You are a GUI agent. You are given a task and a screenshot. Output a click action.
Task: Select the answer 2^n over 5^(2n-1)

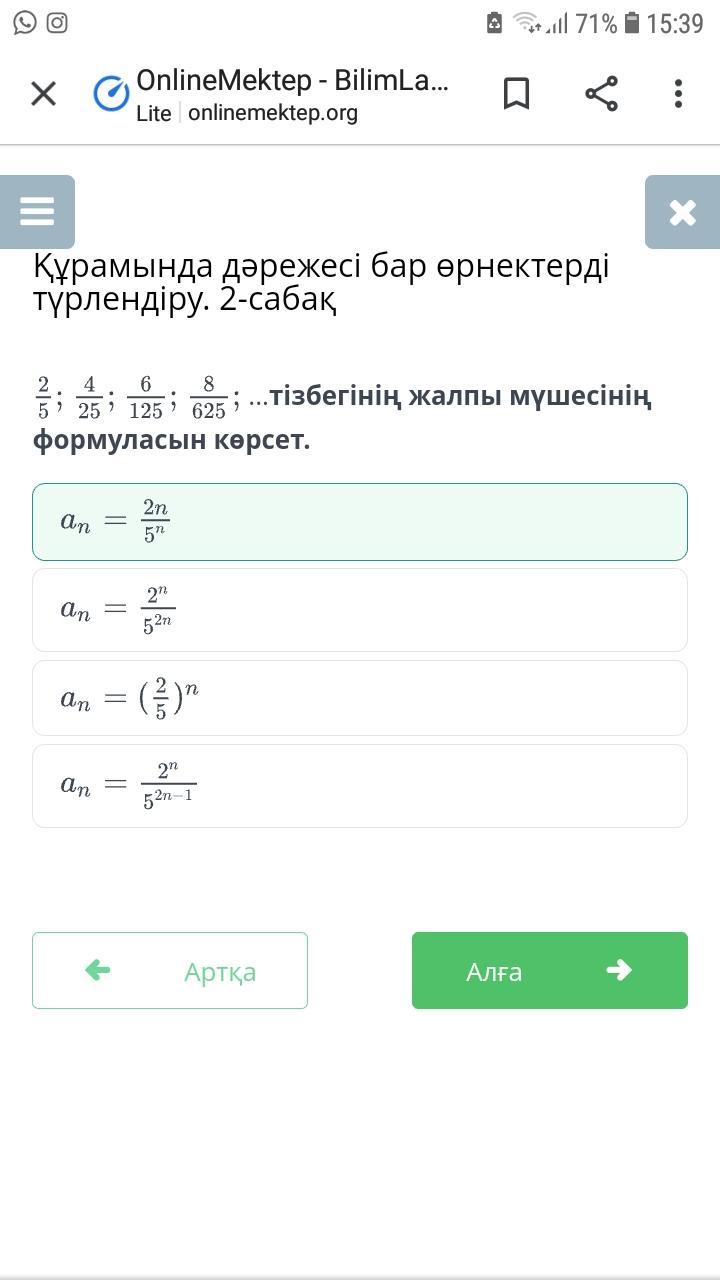point(360,786)
